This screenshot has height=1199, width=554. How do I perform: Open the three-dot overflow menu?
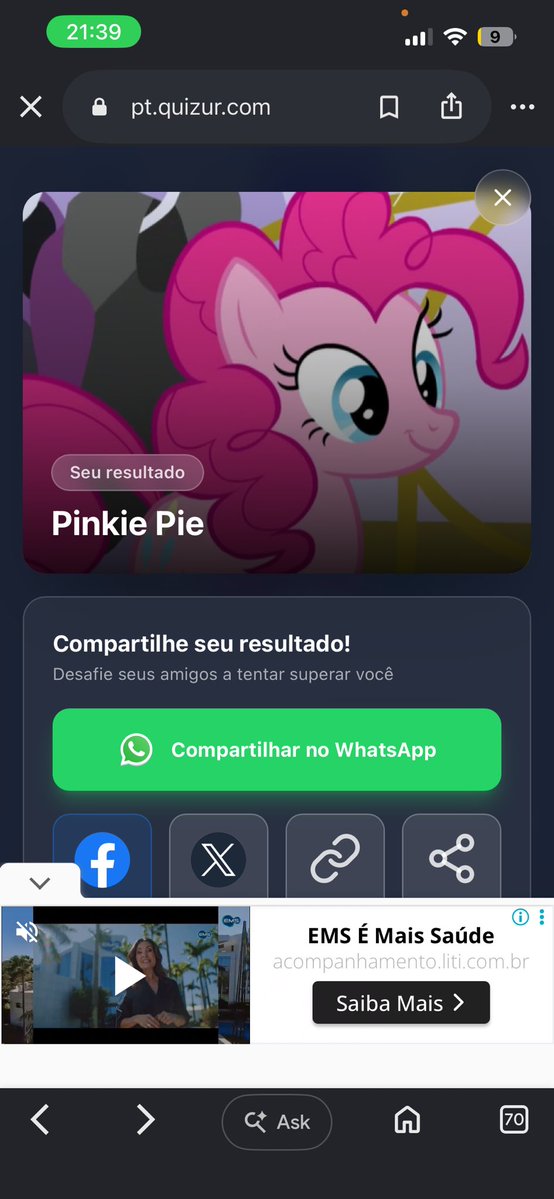click(523, 107)
